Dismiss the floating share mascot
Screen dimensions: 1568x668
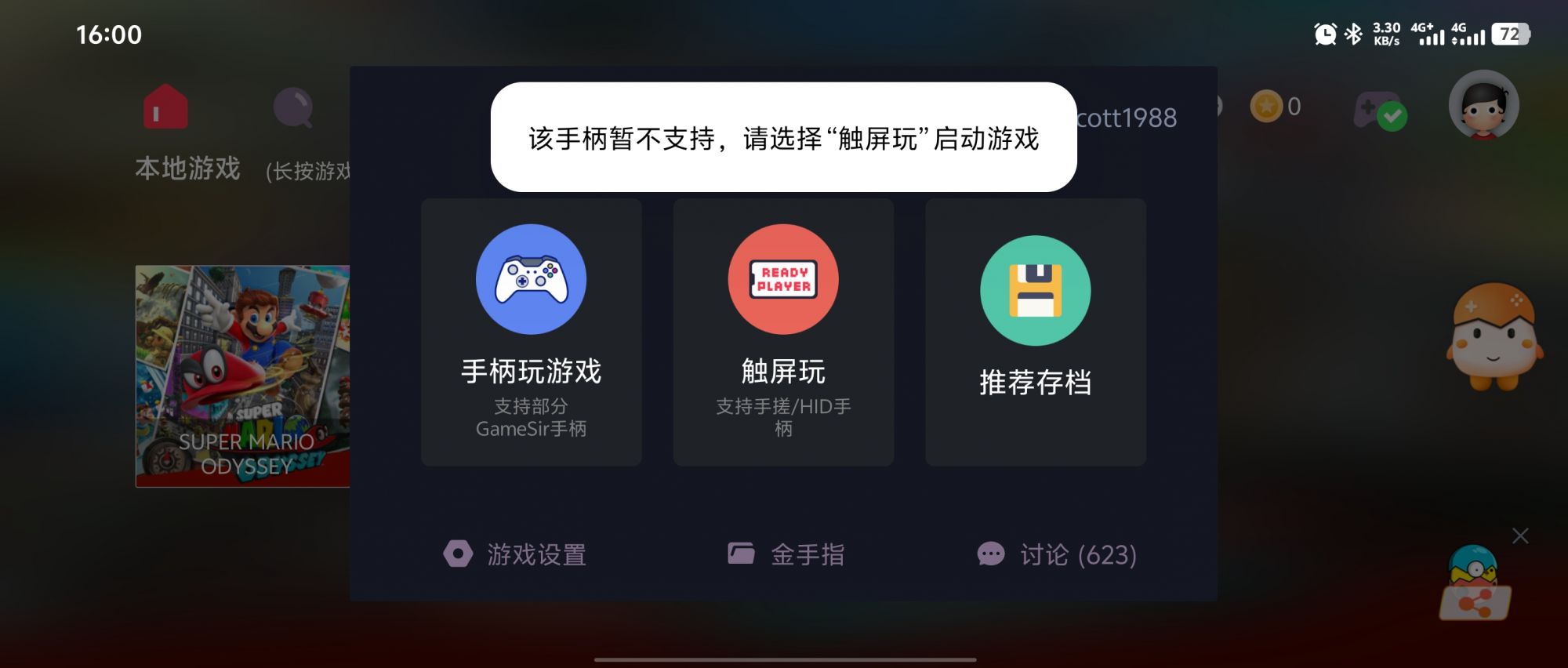(x=1520, y=536)
